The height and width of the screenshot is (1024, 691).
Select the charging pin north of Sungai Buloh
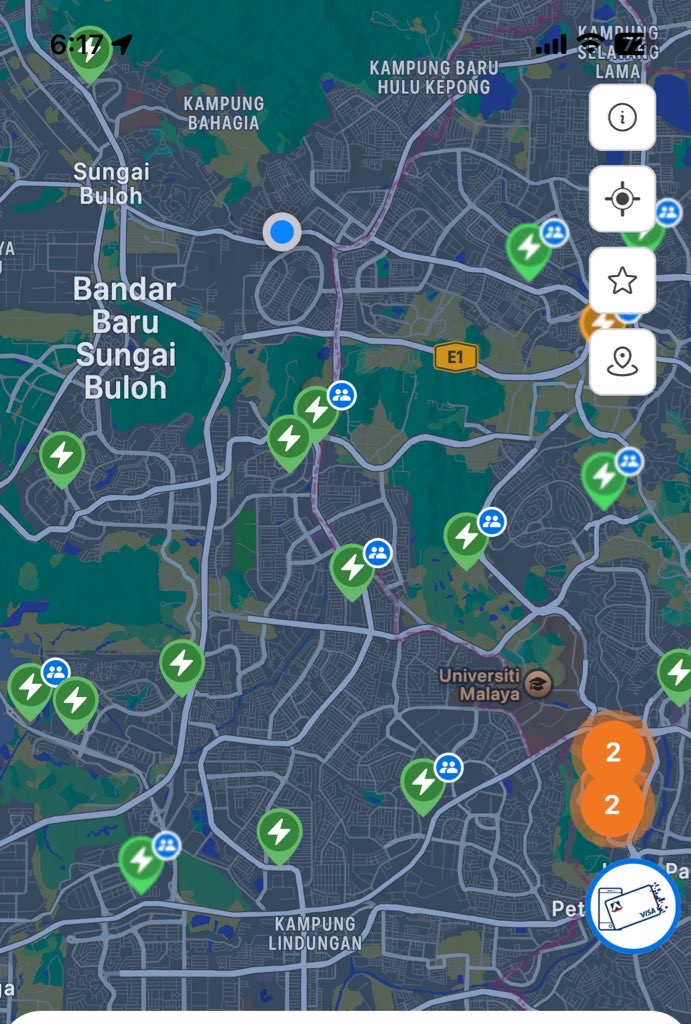[89, 52]
